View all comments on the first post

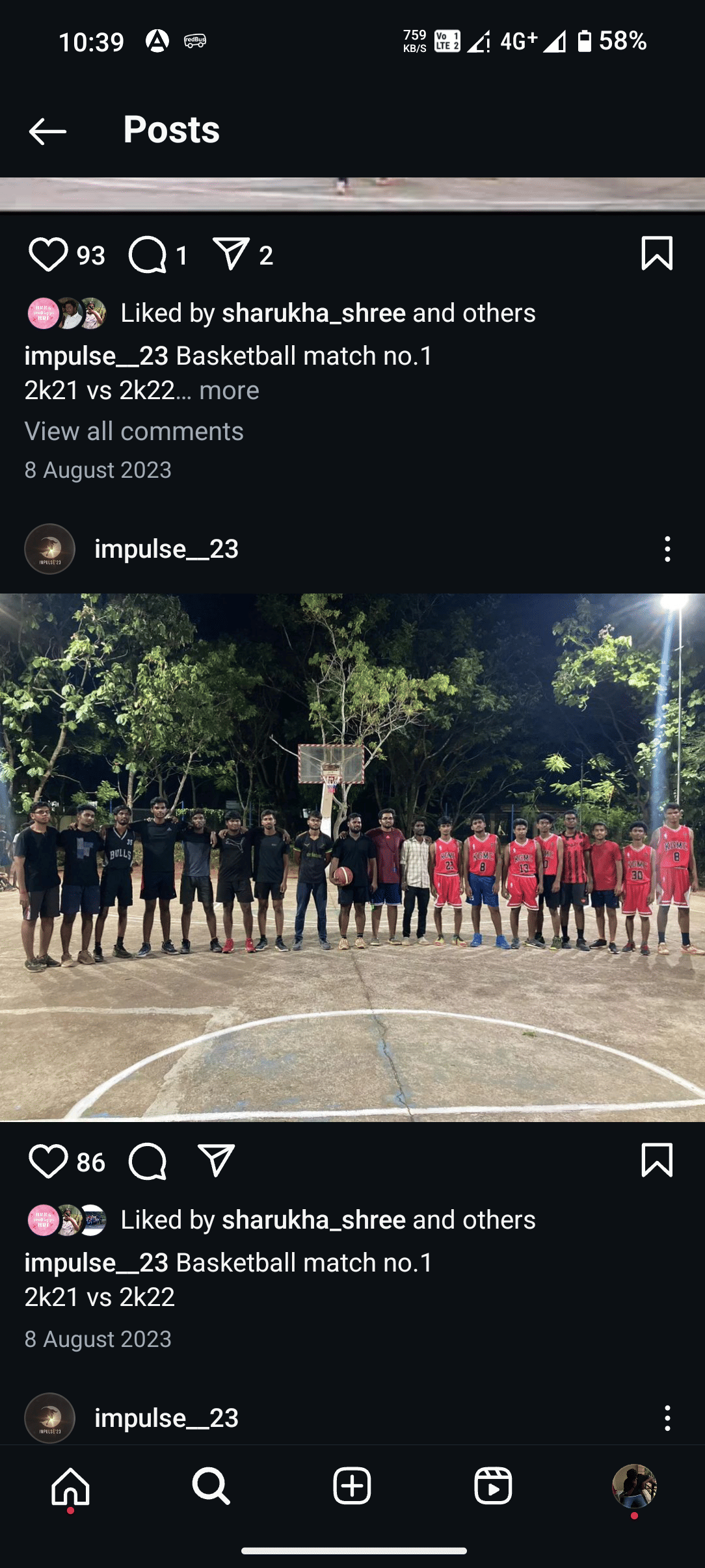134,432
